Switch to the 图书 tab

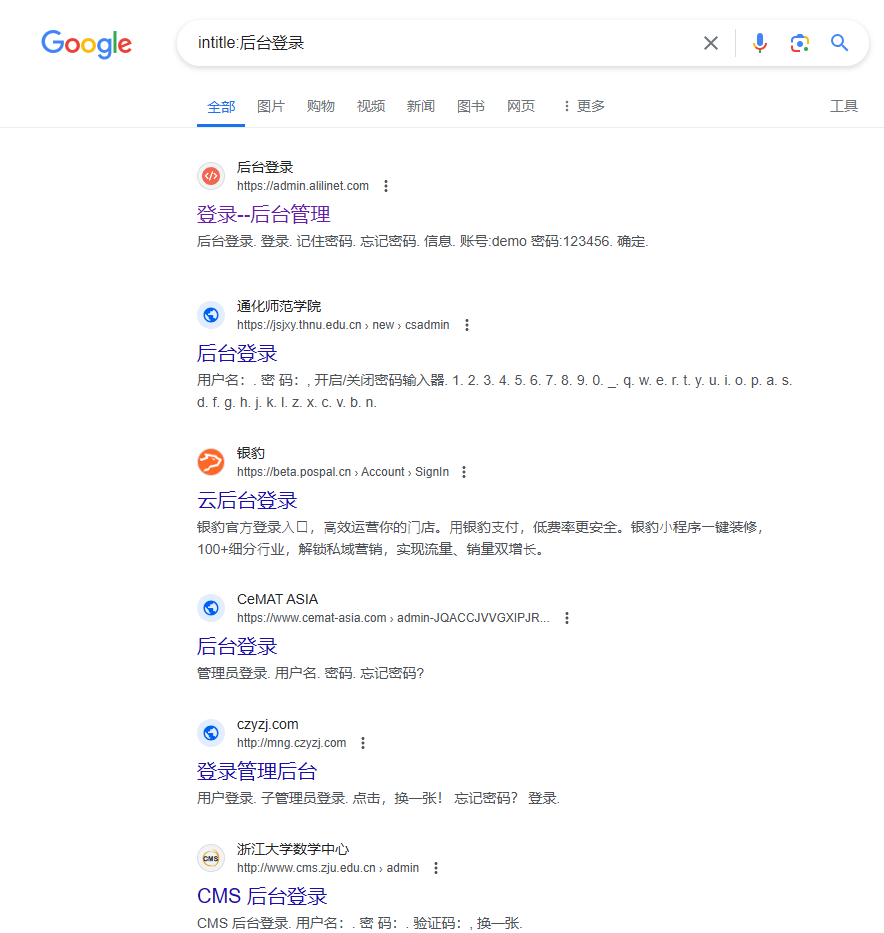point(470,106)
